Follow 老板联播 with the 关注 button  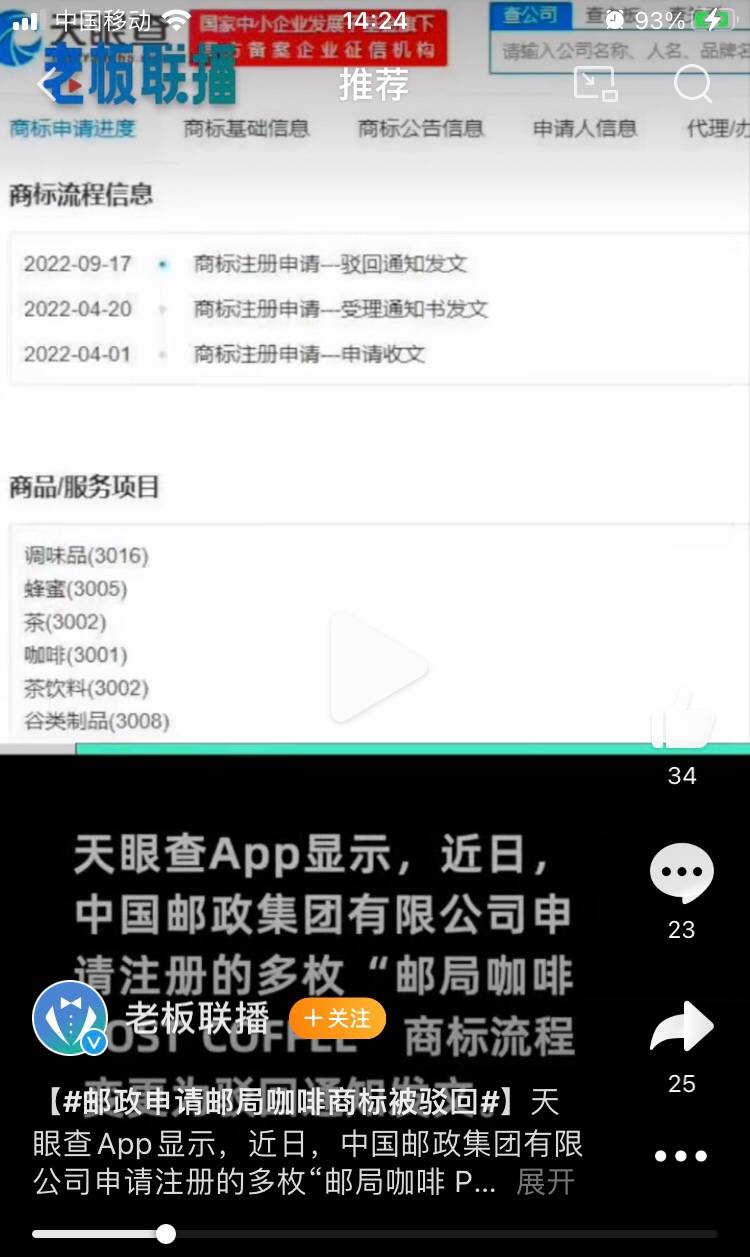(337, 1018)
